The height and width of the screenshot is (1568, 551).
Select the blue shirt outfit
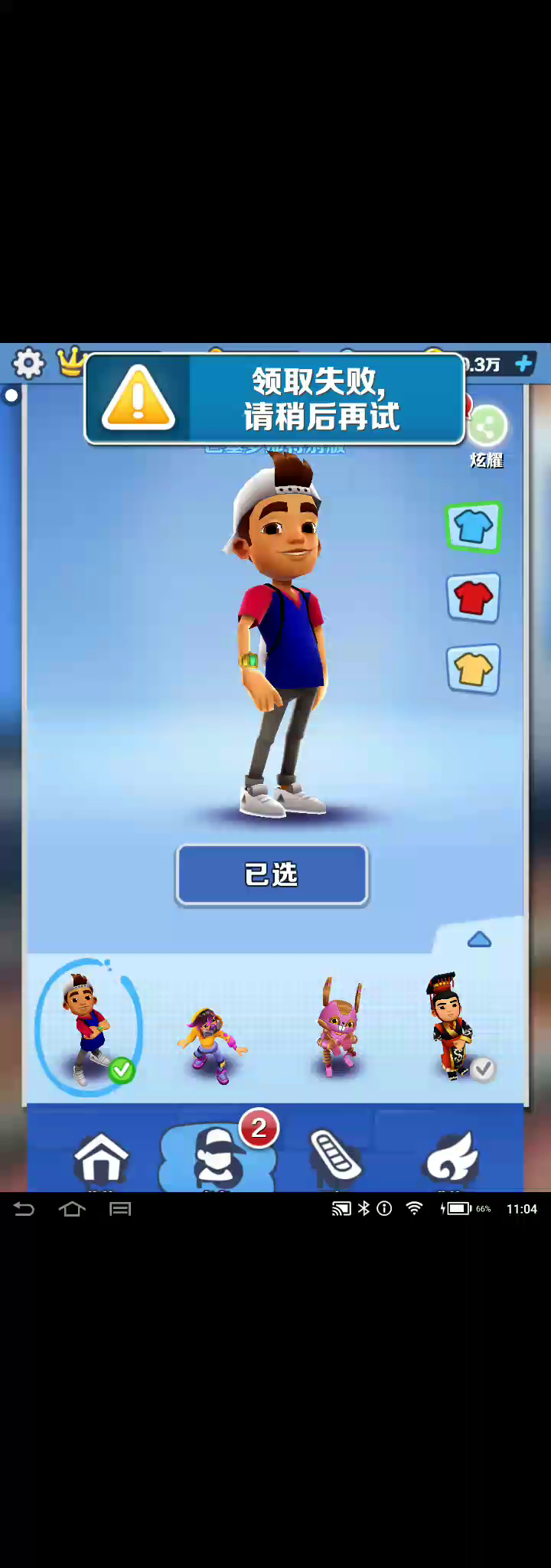(x=473, y=527)
